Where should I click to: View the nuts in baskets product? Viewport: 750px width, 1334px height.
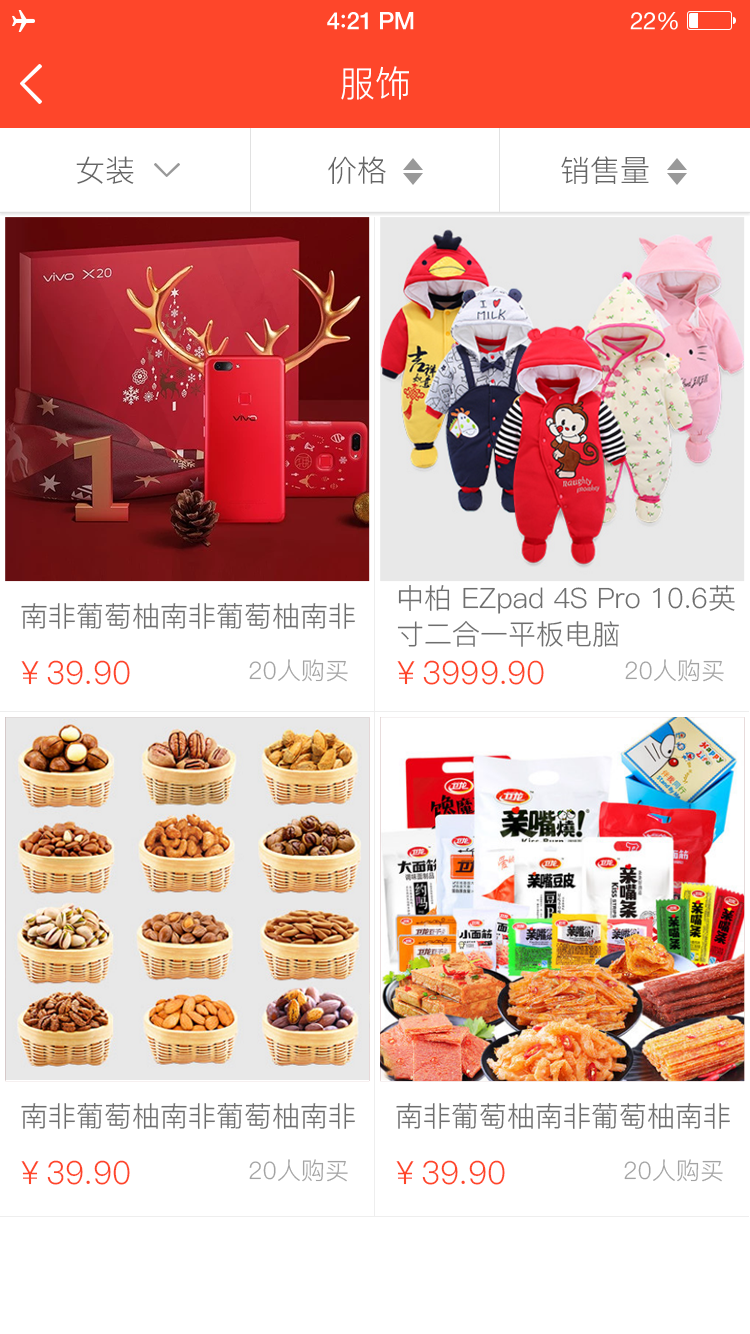point(187,899)
